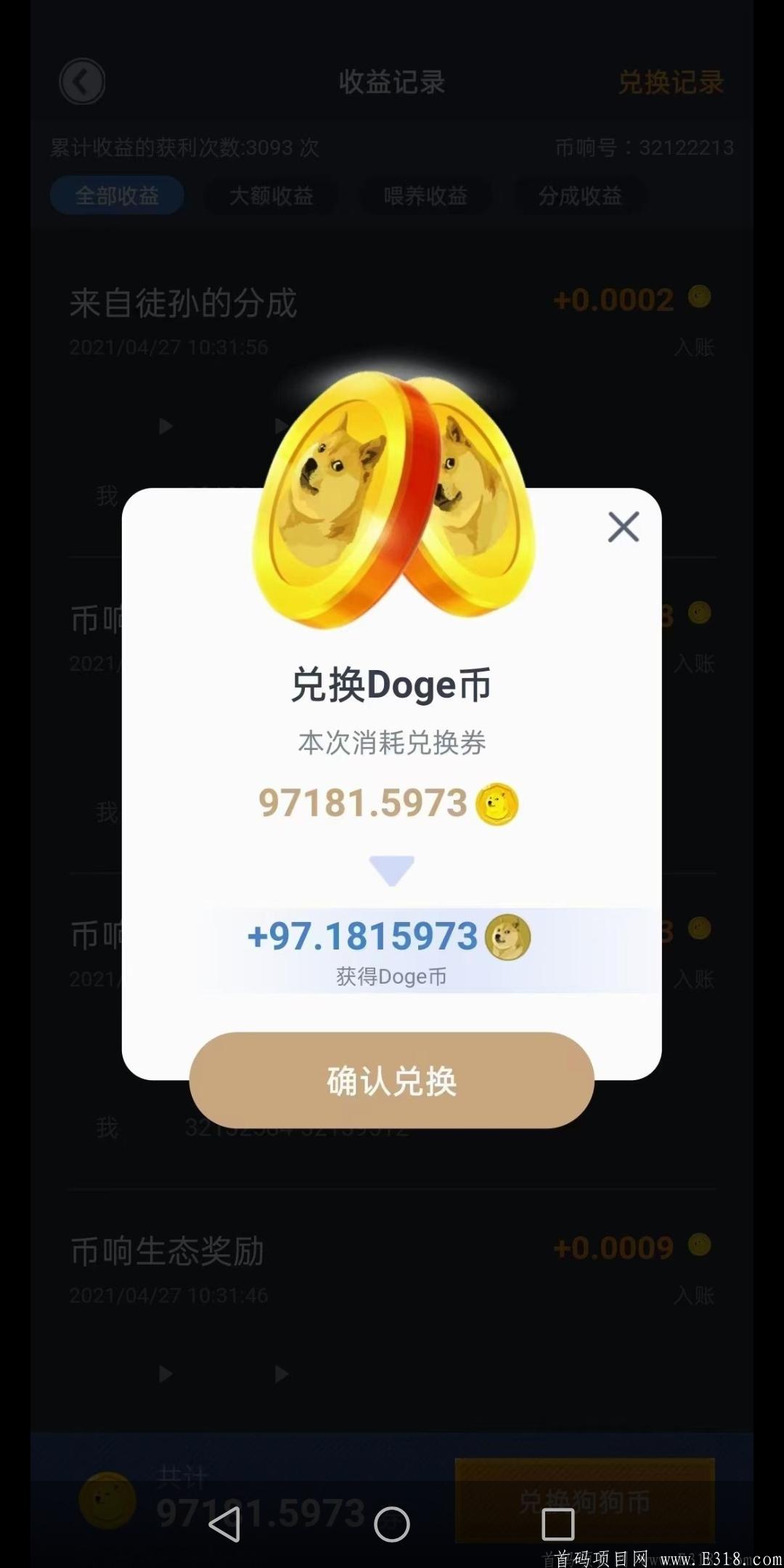Tap the downward conversion arrow in the dialog
Viewport: 784px width, 1568px height.
point(392,868)
